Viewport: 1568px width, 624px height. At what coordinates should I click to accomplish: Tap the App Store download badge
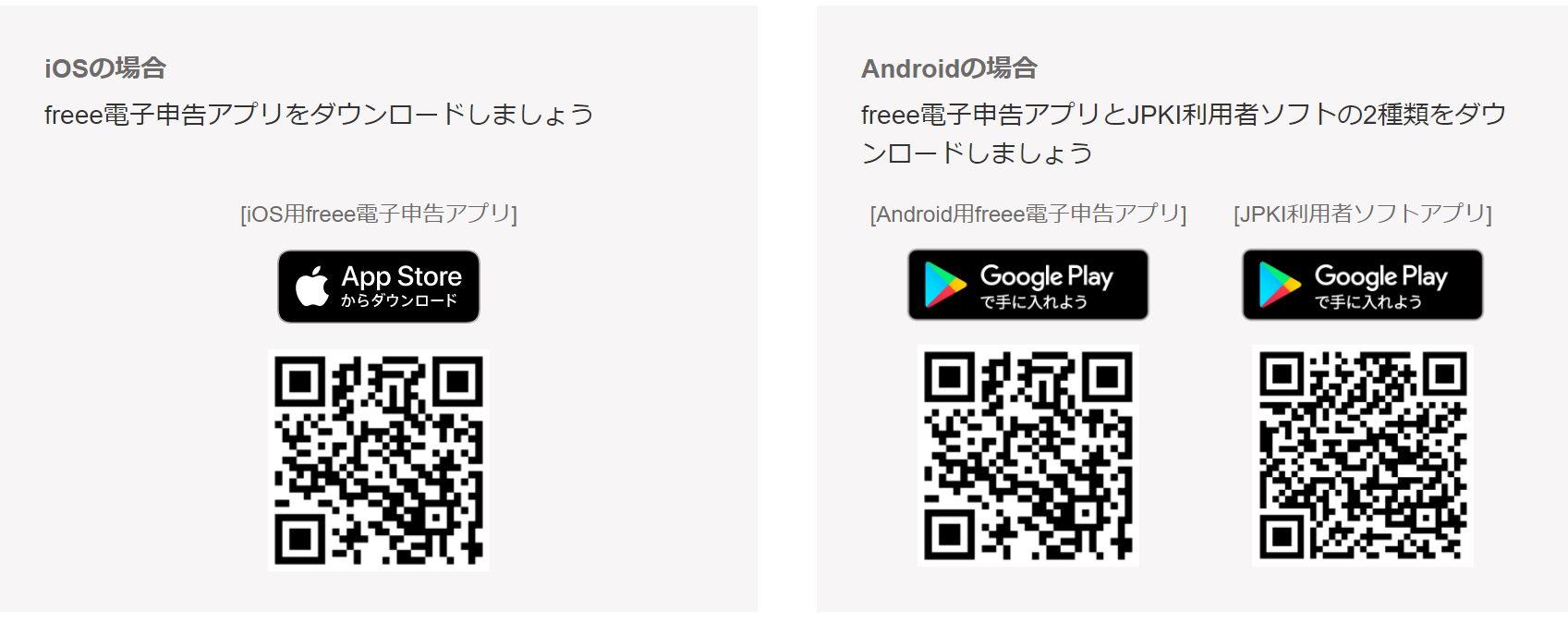pos(379,287)
